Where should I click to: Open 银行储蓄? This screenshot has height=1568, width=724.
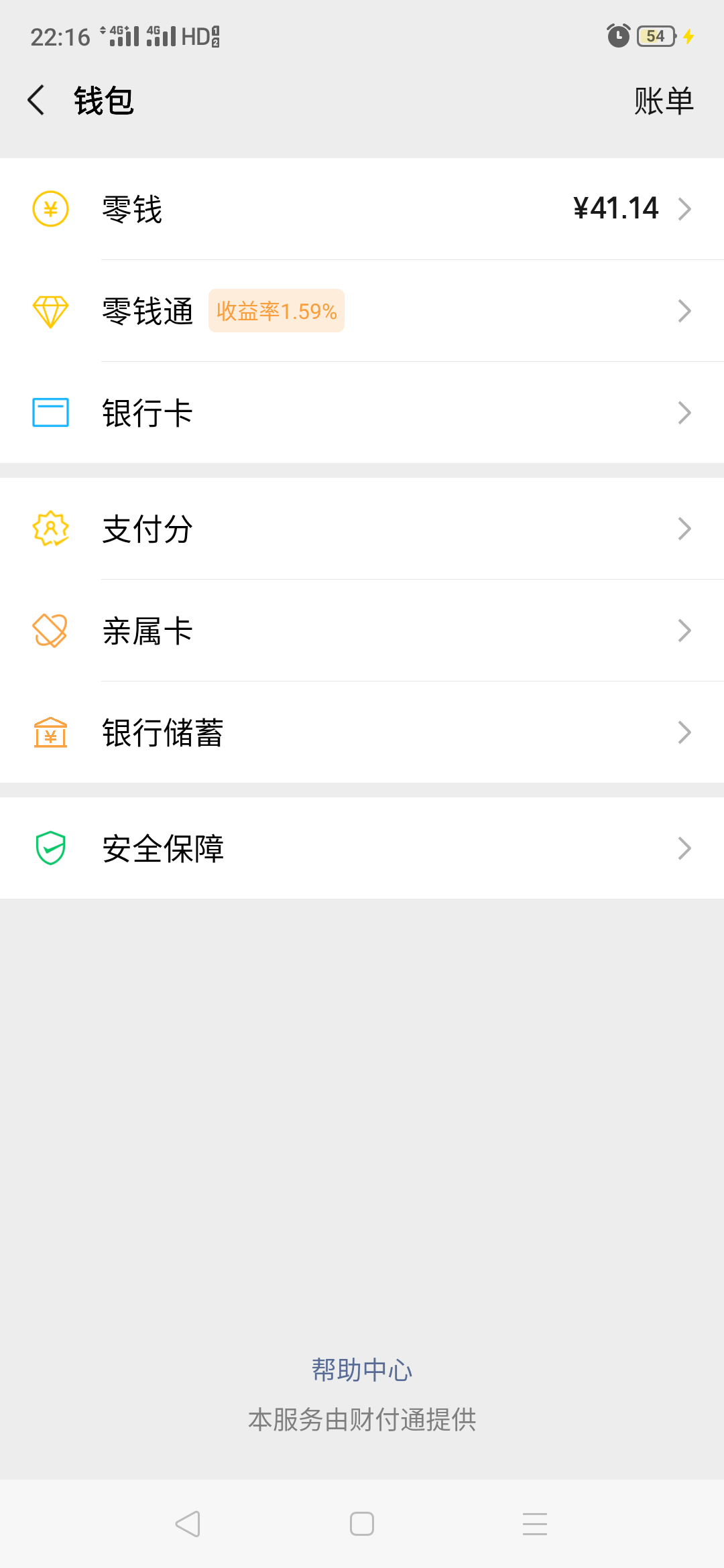pos(362,732)
